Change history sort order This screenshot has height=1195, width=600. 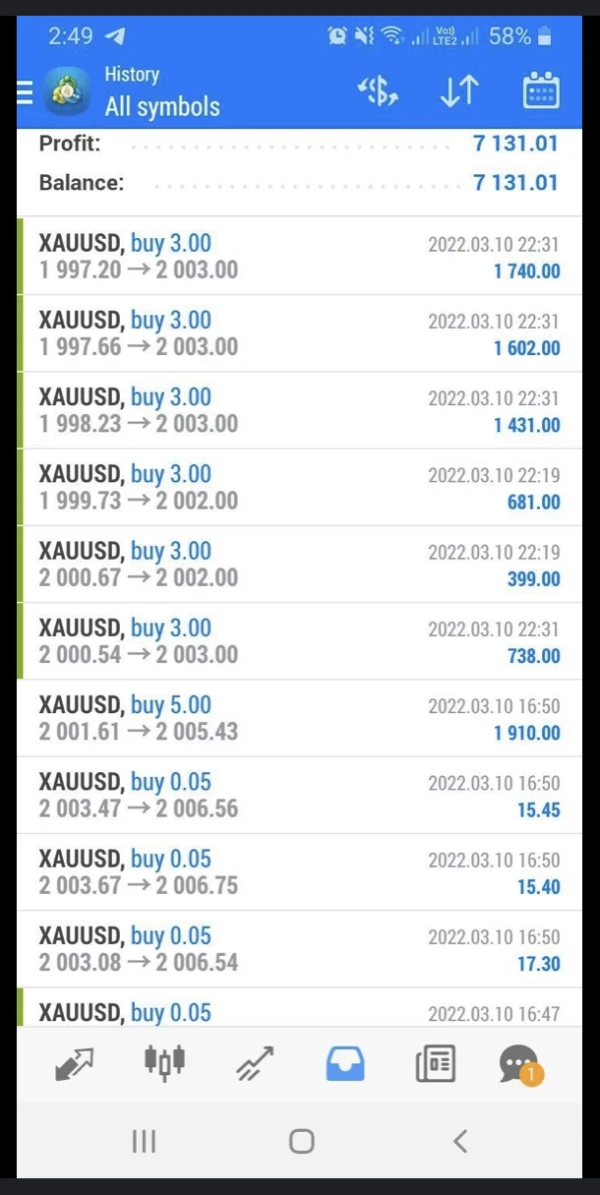pos(459,92)
